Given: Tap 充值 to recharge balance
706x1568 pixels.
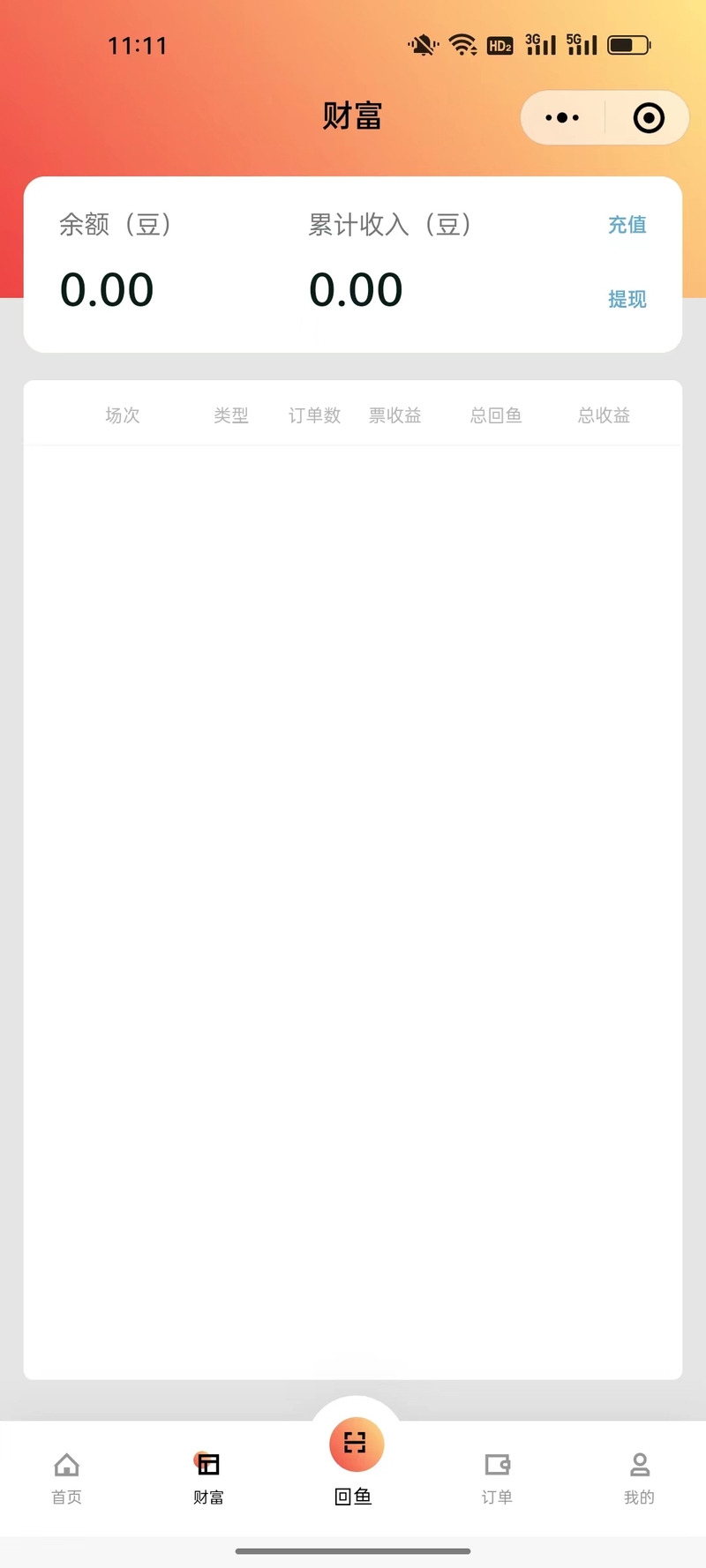Looking at the screenshot, I should 627,225.
